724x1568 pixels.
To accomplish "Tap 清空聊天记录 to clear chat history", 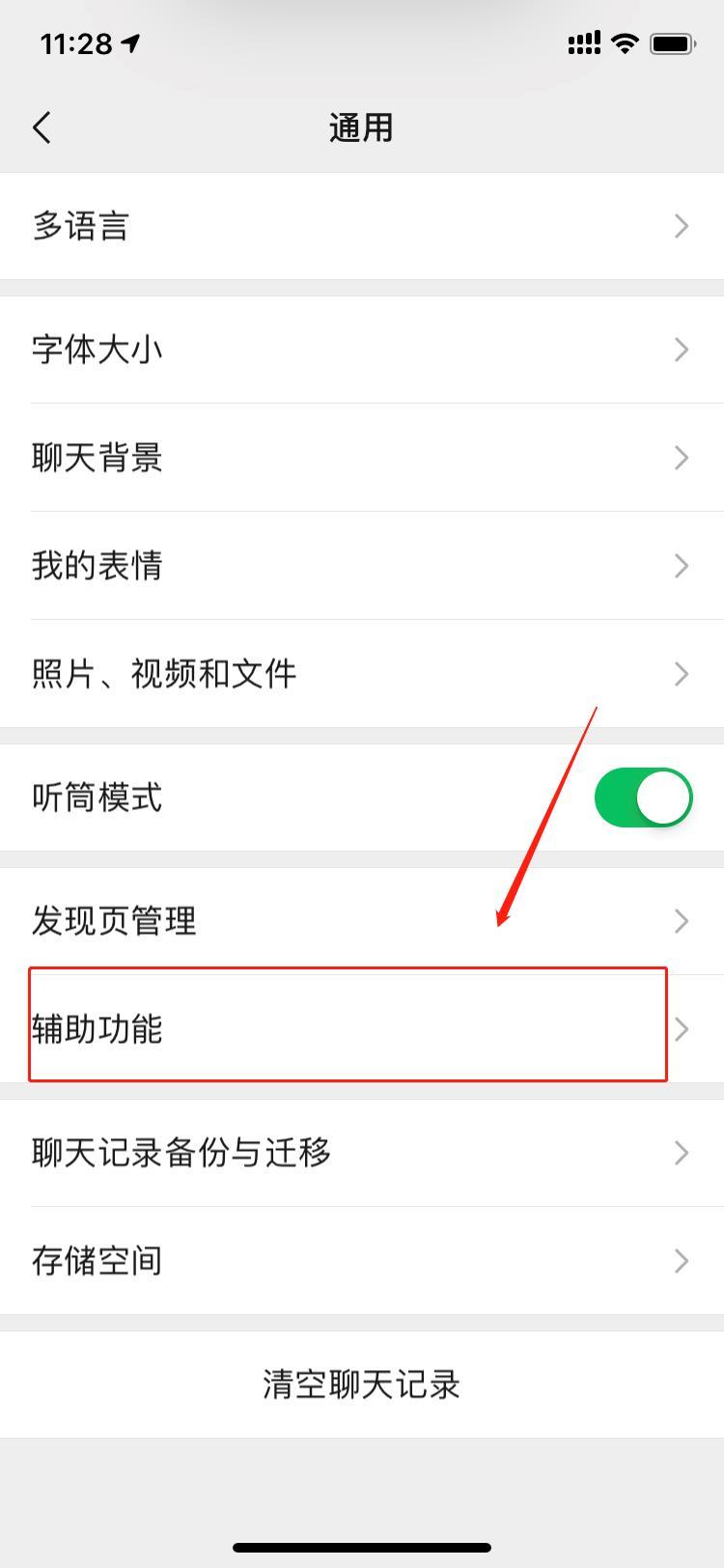I will 362,1385.
